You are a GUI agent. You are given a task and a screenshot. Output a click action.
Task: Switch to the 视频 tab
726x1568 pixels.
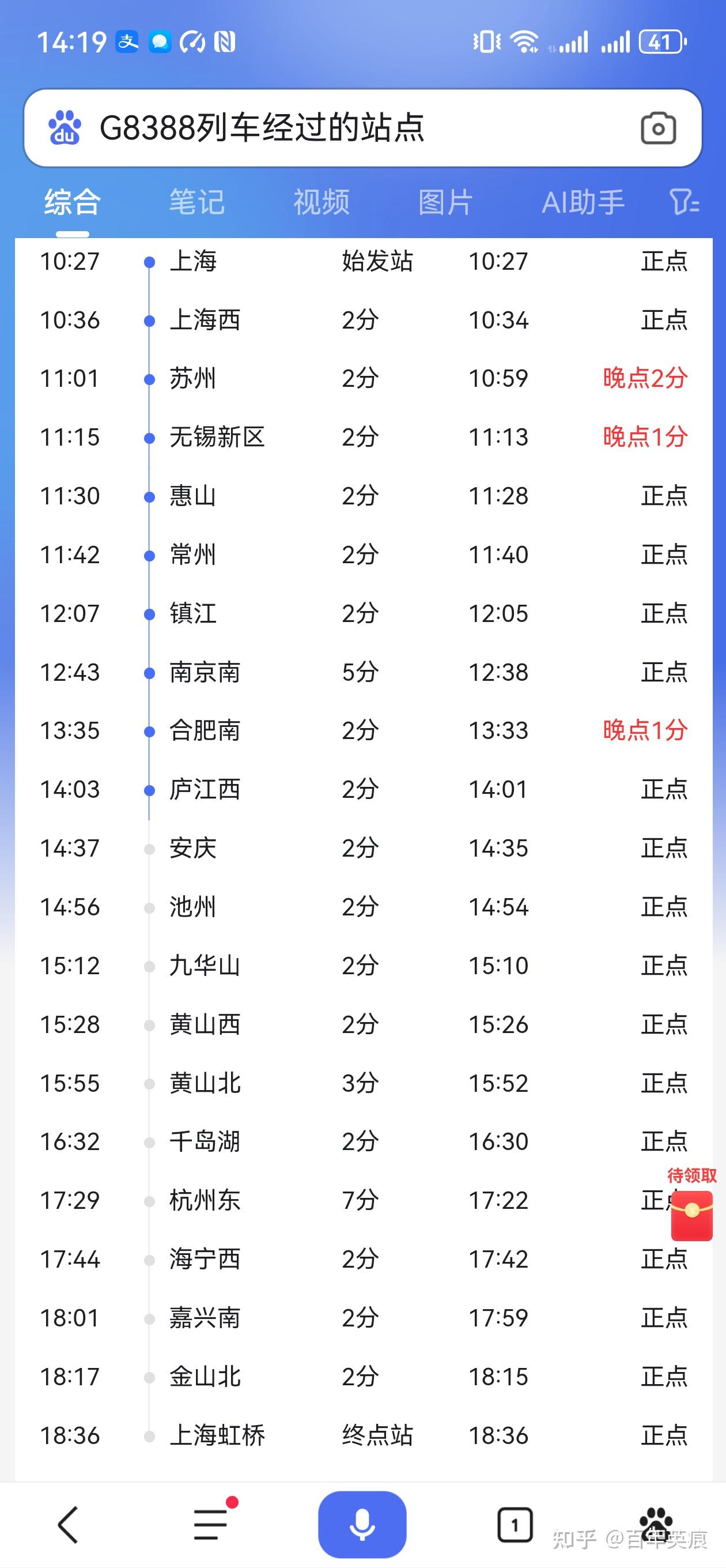click(x=321, y=202)
